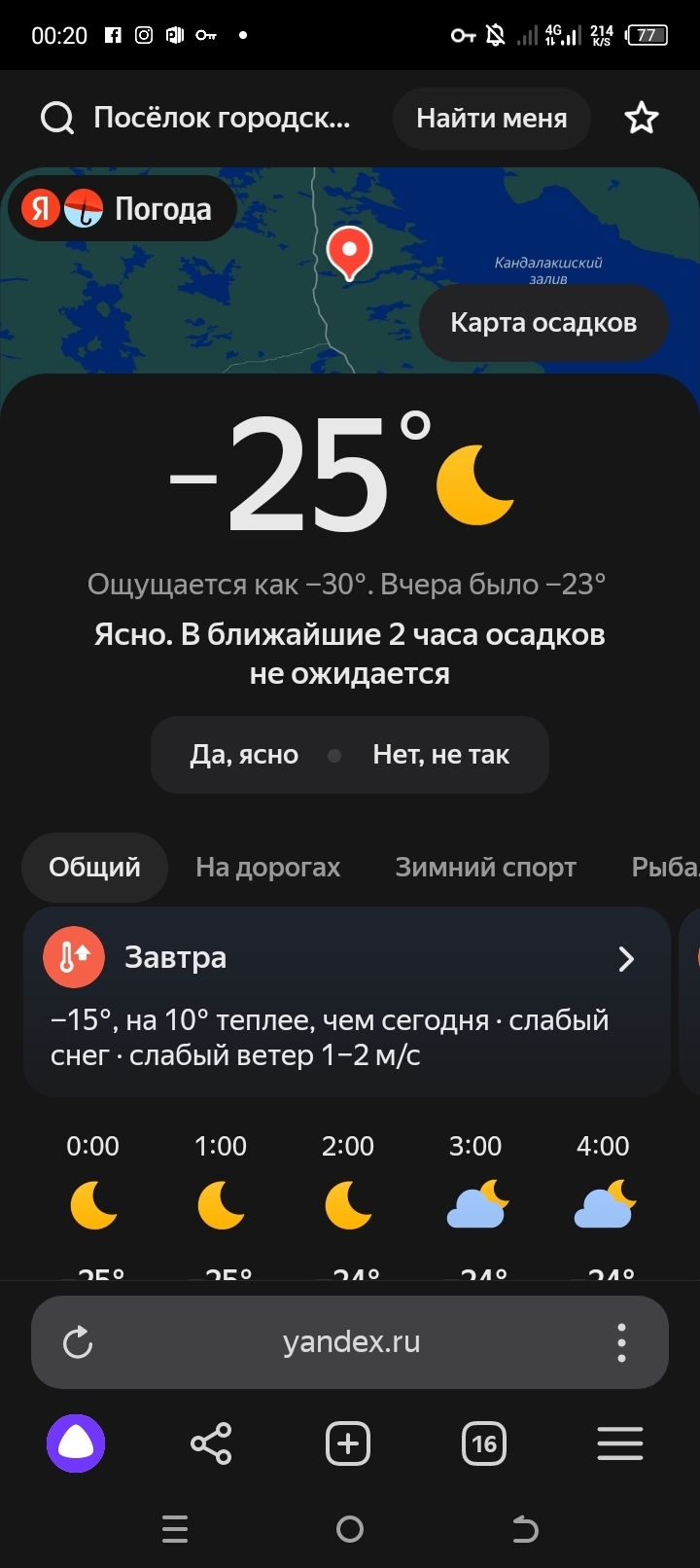700x1568 pixels.
Task: Confirm the weather with "Да, ясно"
Action: click(244, 755)
